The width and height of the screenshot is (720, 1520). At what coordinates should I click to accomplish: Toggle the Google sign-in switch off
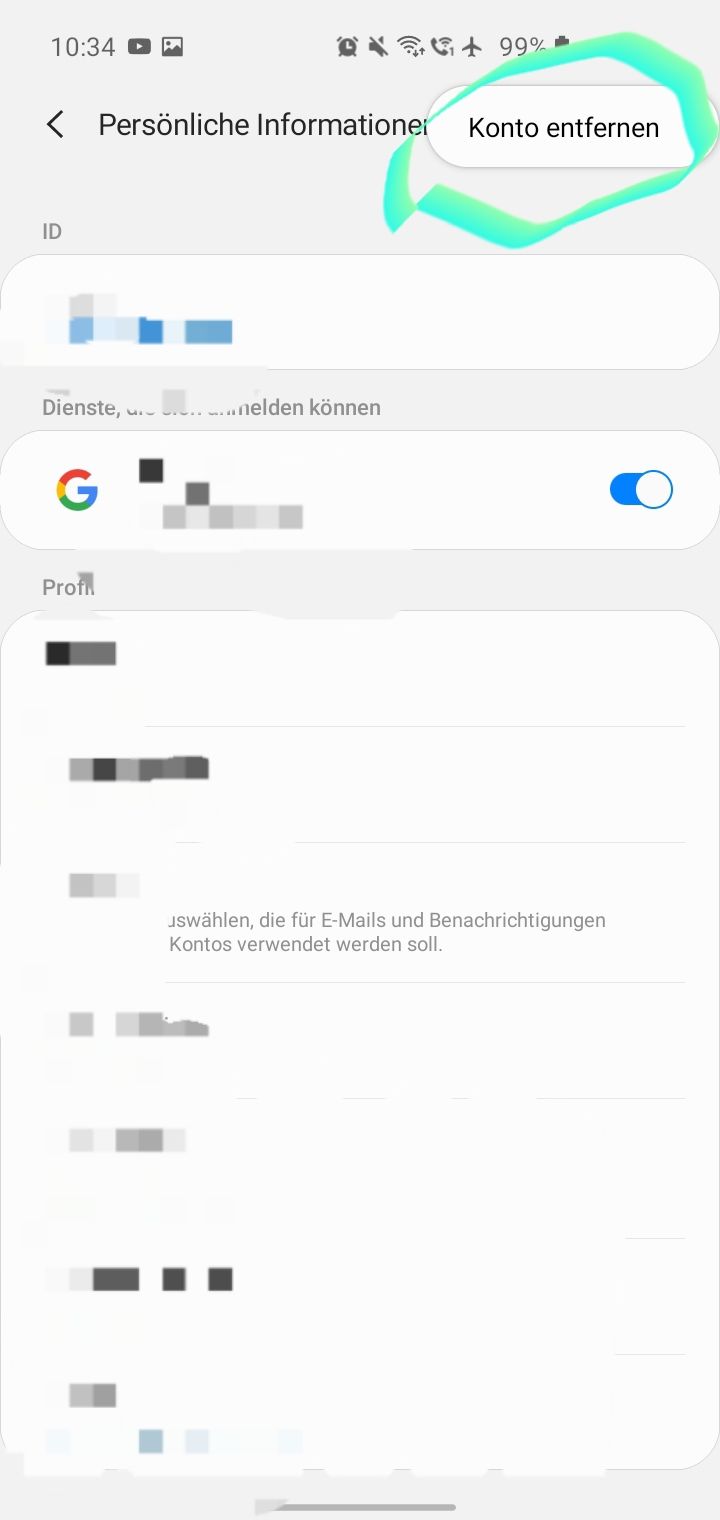(x=640, y=490)
